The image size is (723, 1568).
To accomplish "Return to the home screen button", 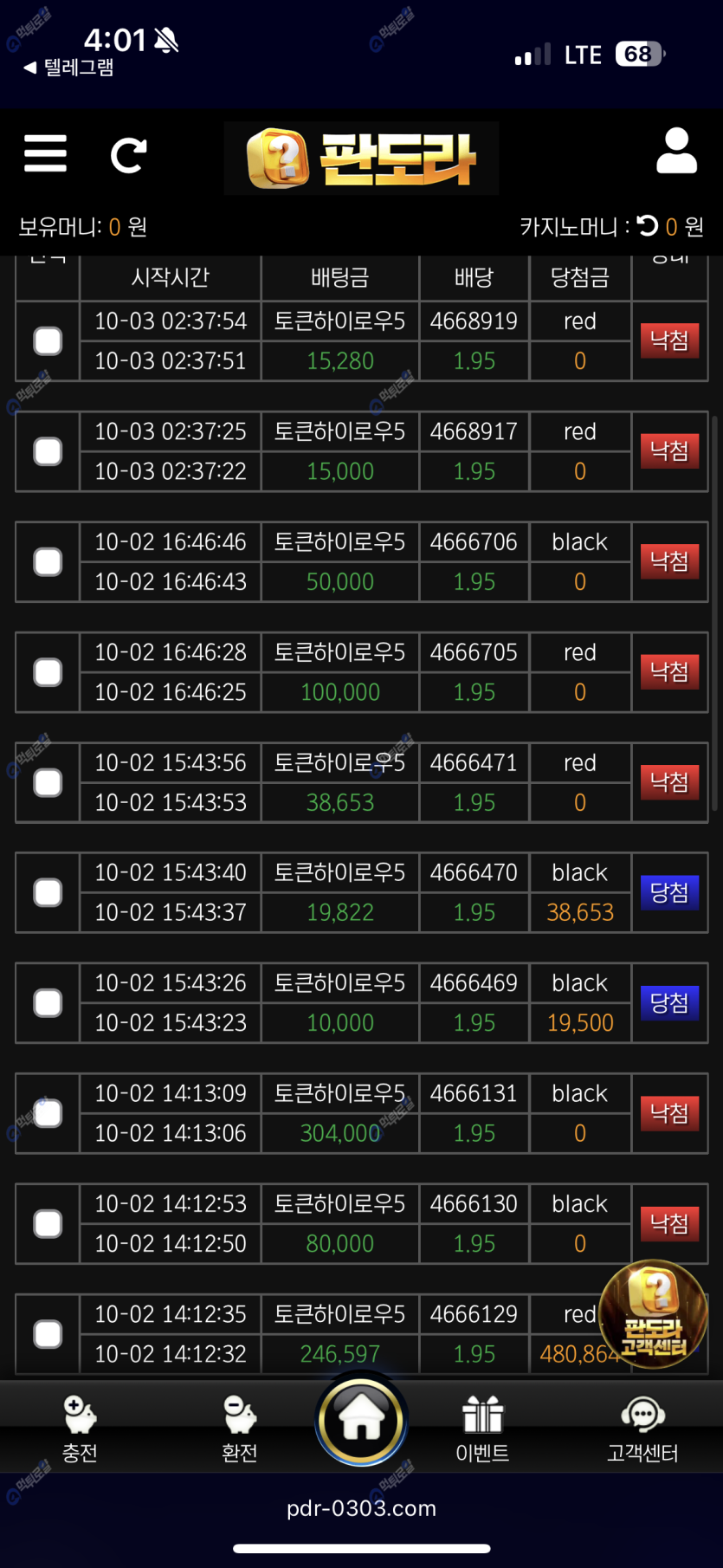I will 361,1421.
